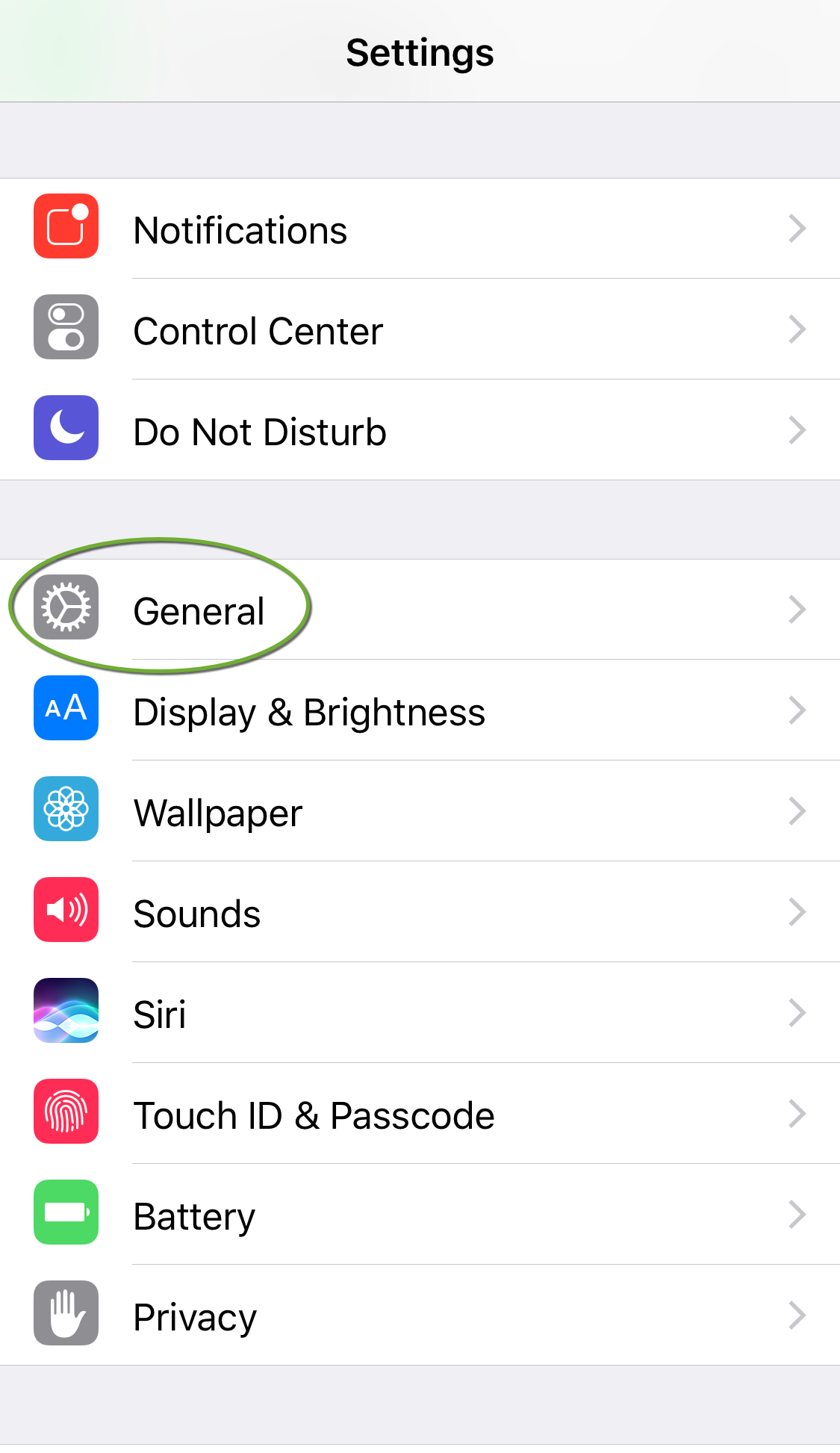Tap the Control Center icon
Viewport: 840px width, 1453px height.
[66, 329]
